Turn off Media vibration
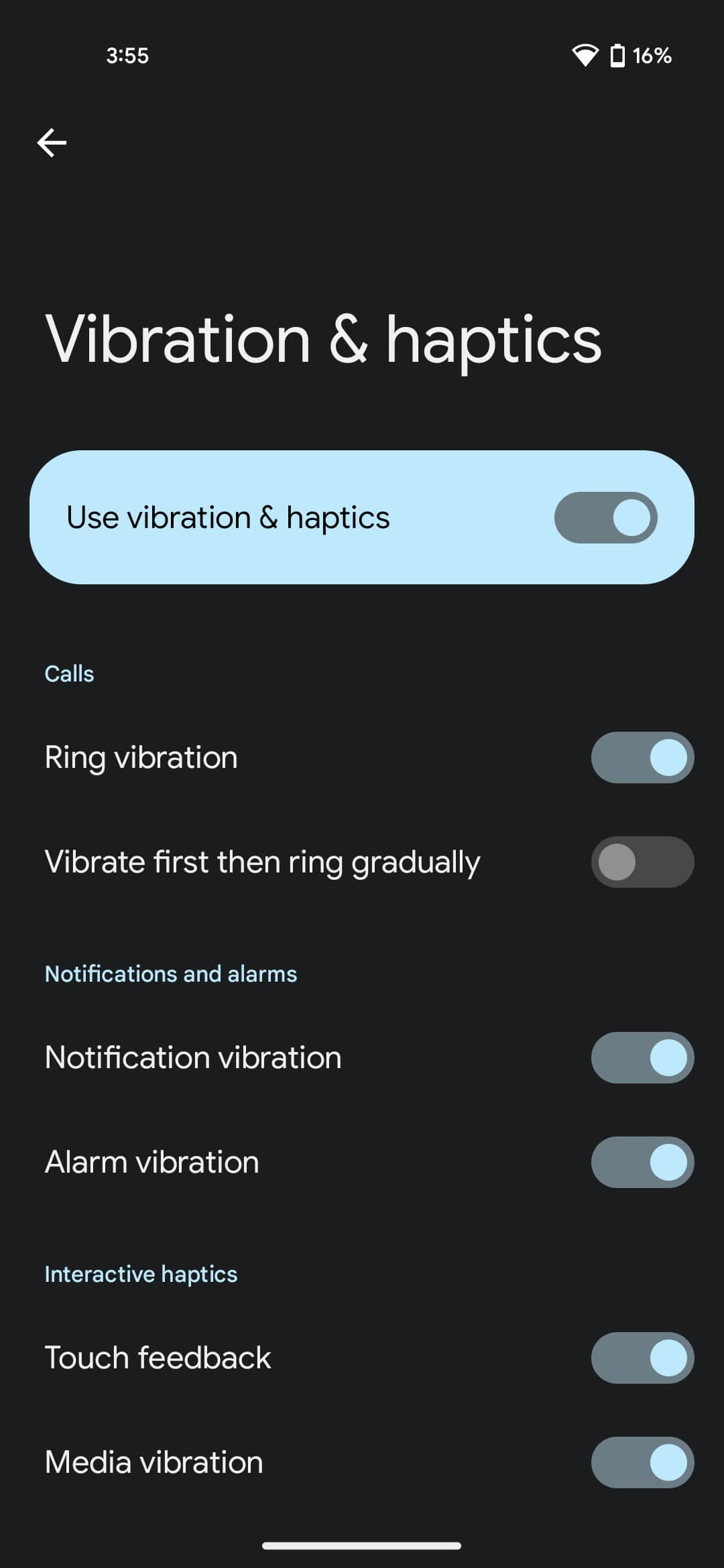Image resolution: width=724 pixels, height=1568 pixels. pos(642,1462)
